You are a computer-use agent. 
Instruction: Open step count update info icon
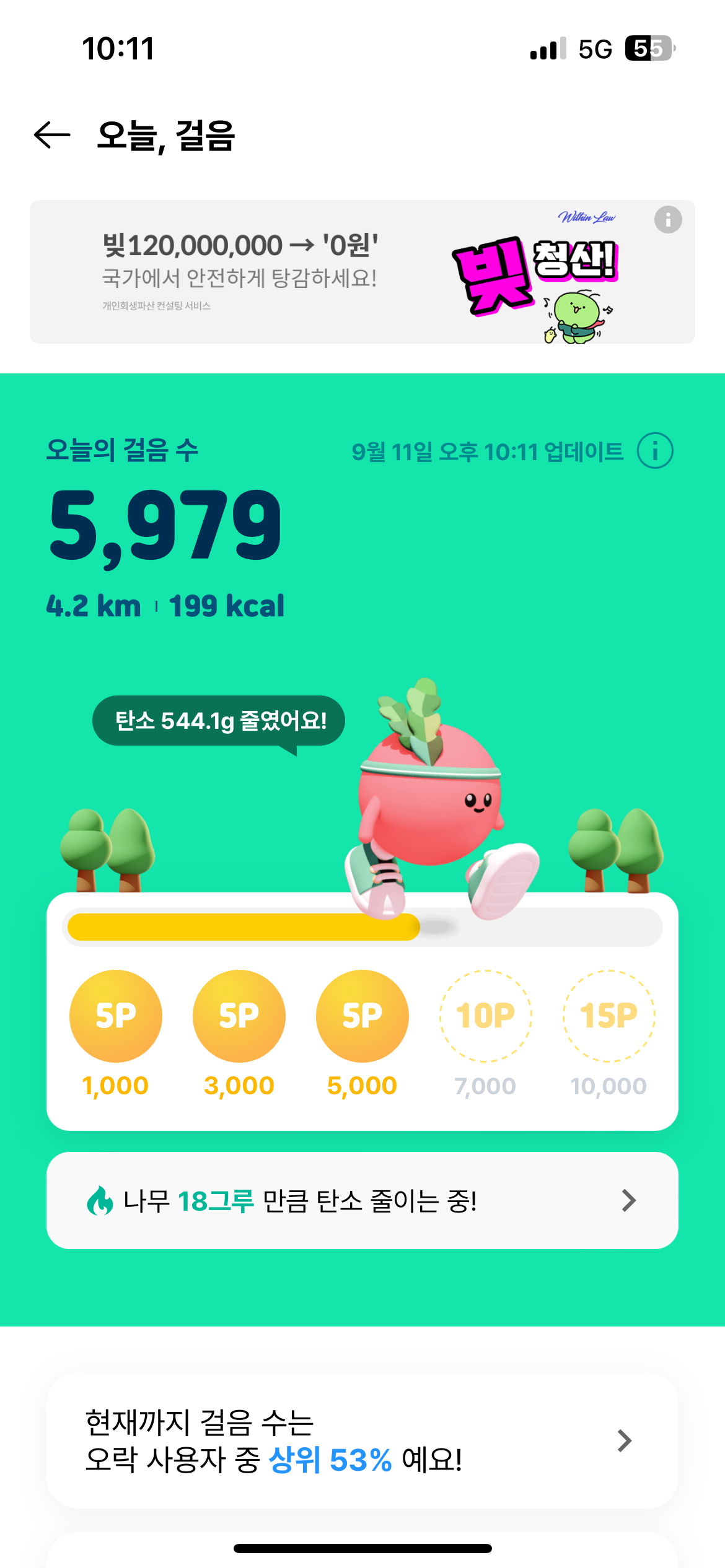pos(654,451)
